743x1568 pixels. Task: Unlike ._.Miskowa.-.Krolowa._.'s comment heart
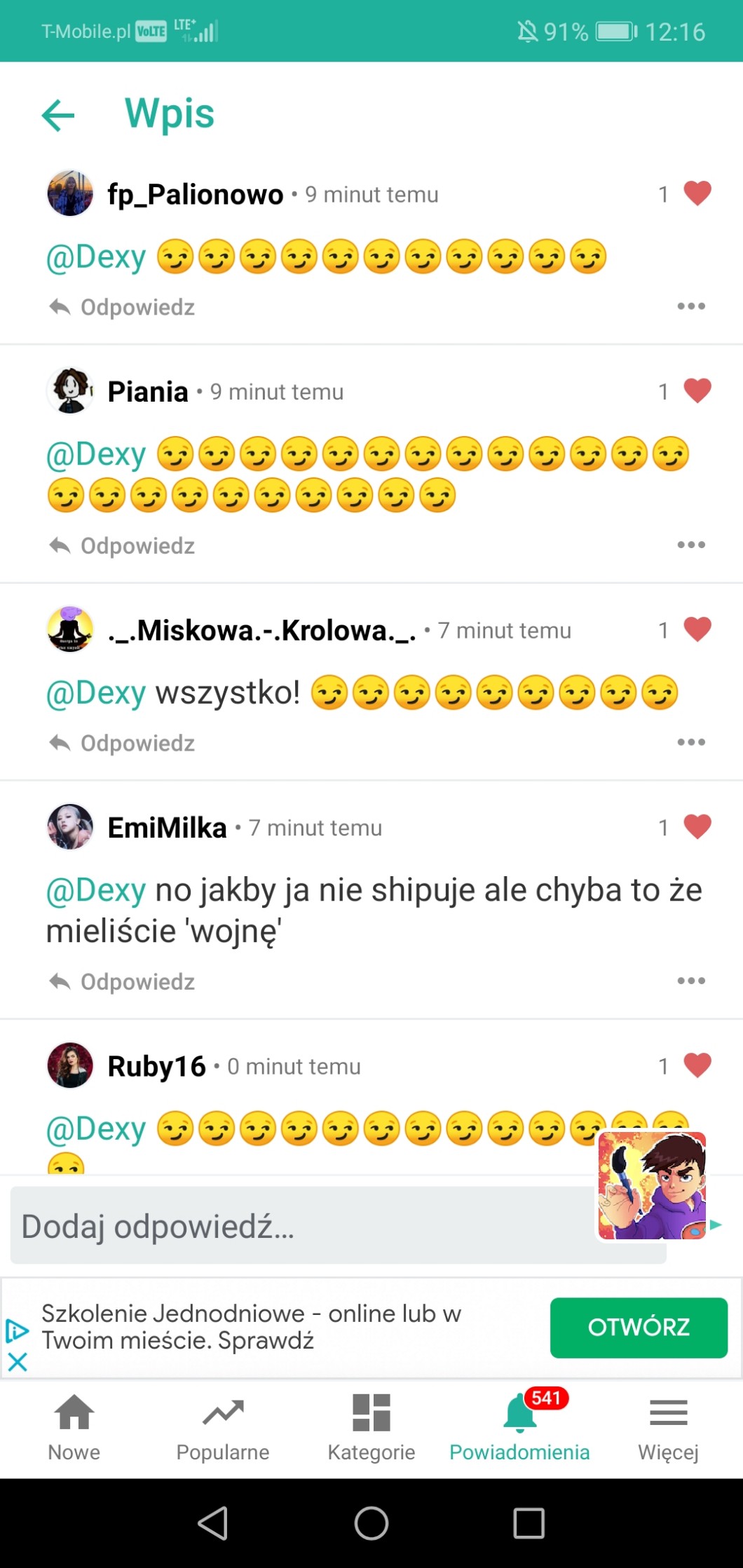tap(697, 629)
